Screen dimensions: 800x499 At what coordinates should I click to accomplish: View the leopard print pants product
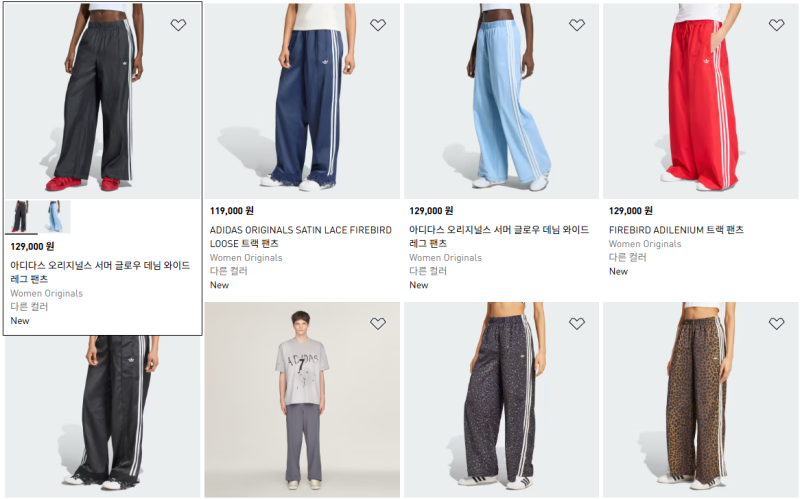pos(701,400)
